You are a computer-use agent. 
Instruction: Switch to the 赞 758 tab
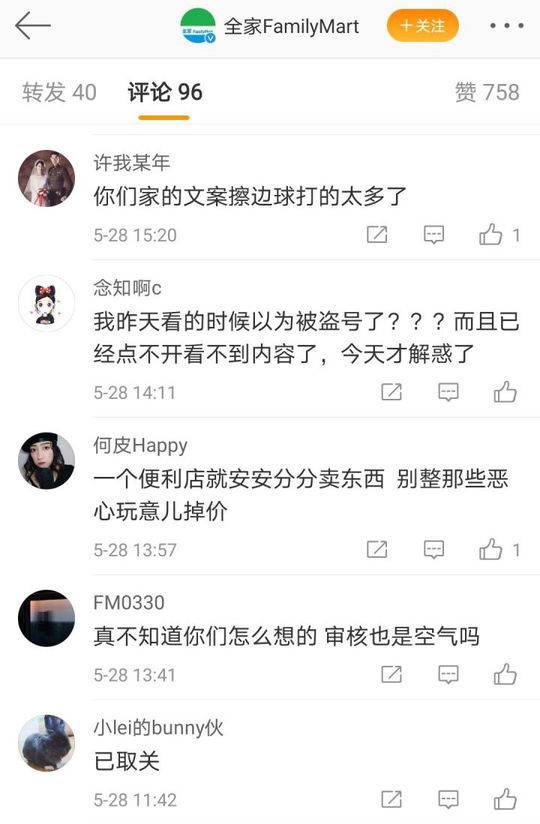point(487,92)
